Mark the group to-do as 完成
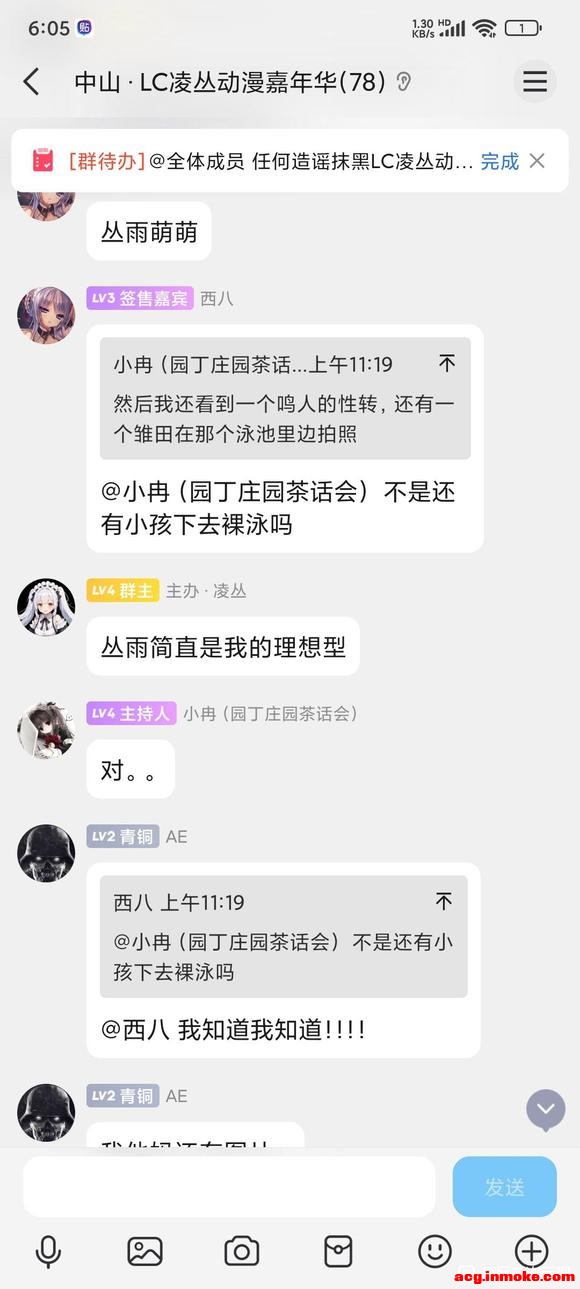 coord(500,161)
